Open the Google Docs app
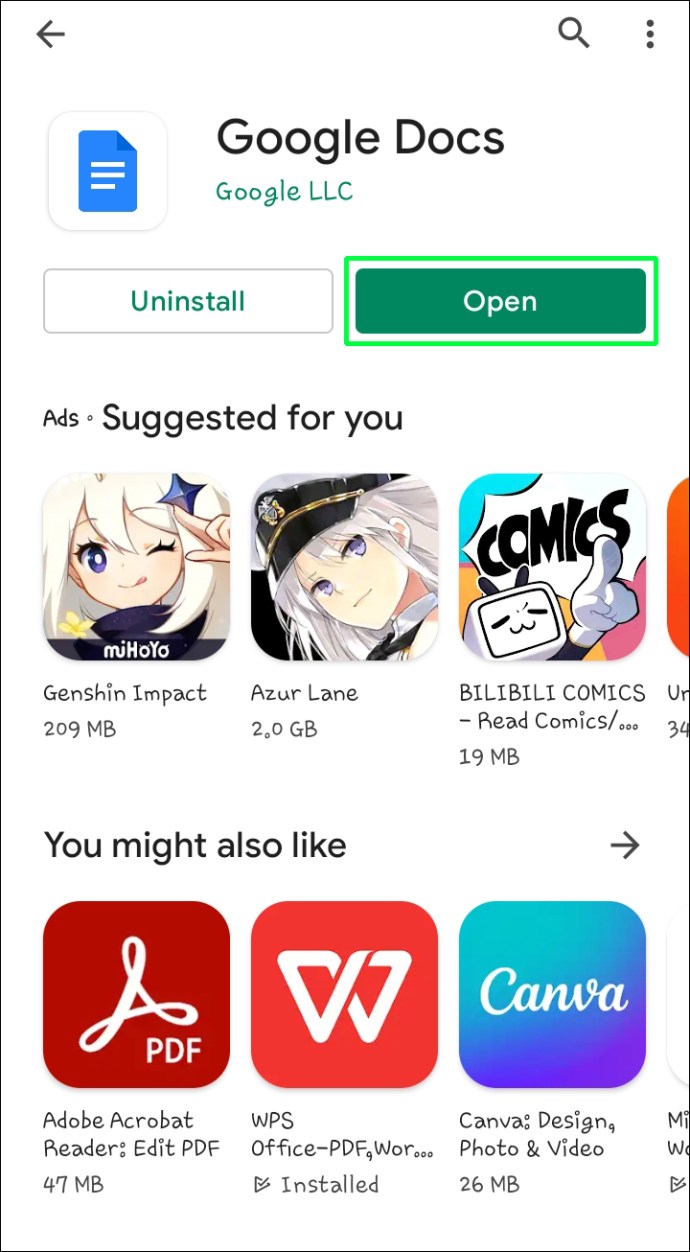Viewport: 690px width, 1252px height. pyautogui.click(x=500, y=301)
